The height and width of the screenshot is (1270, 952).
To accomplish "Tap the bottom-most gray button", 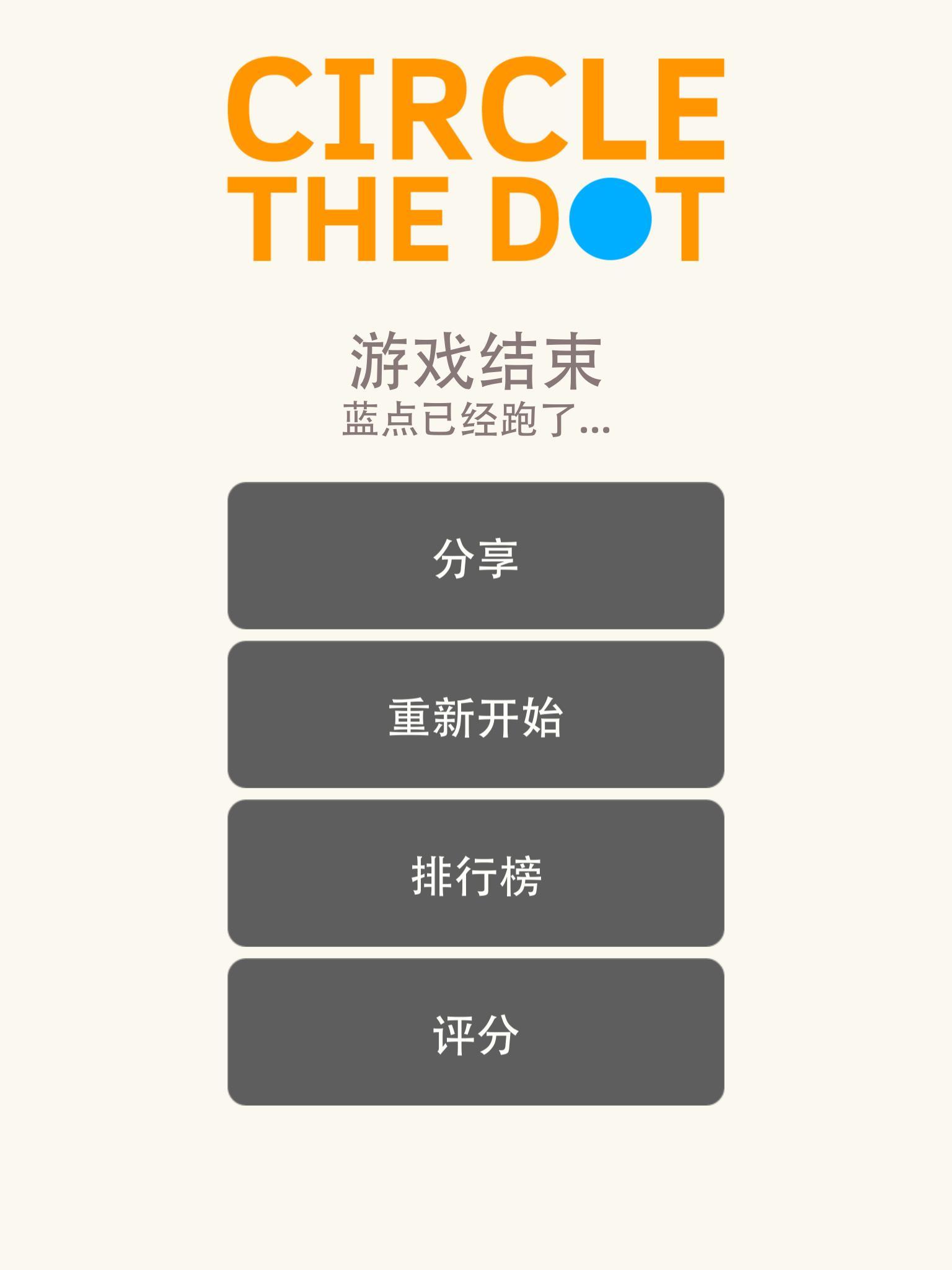I will 476,1029.
